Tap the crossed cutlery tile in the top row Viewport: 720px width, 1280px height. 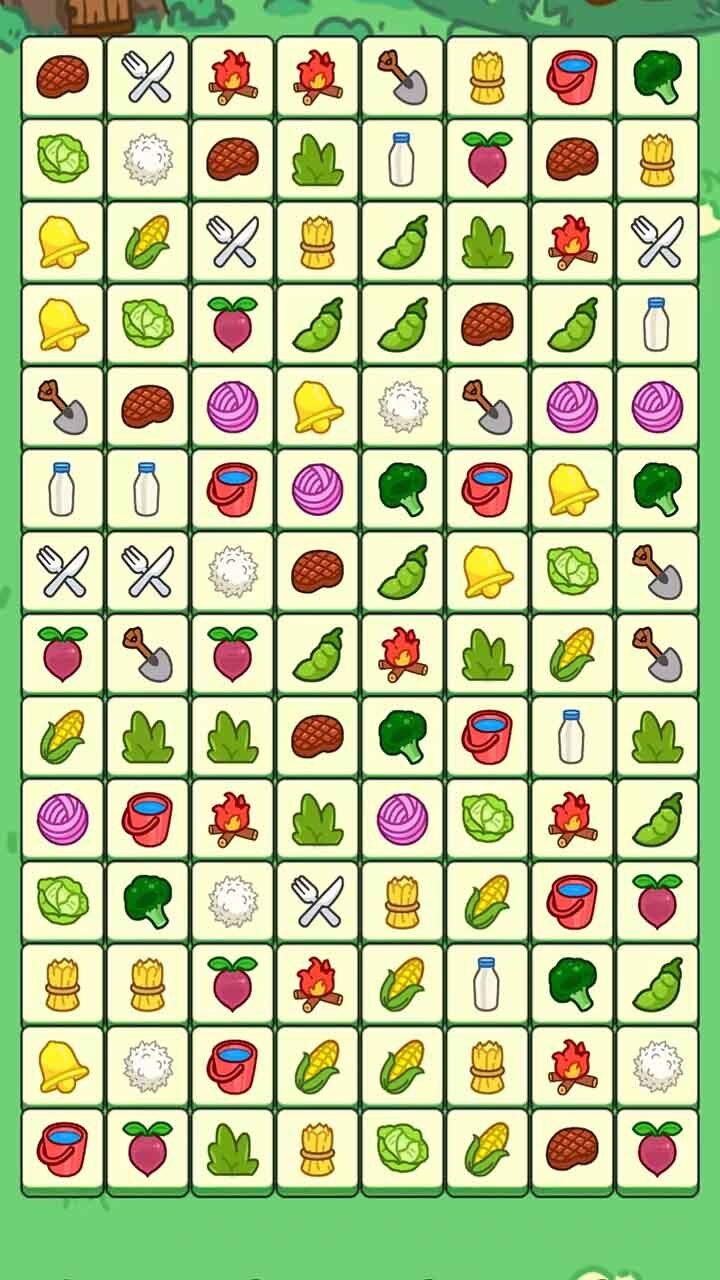pyautogui.click(x=147, y=77)
